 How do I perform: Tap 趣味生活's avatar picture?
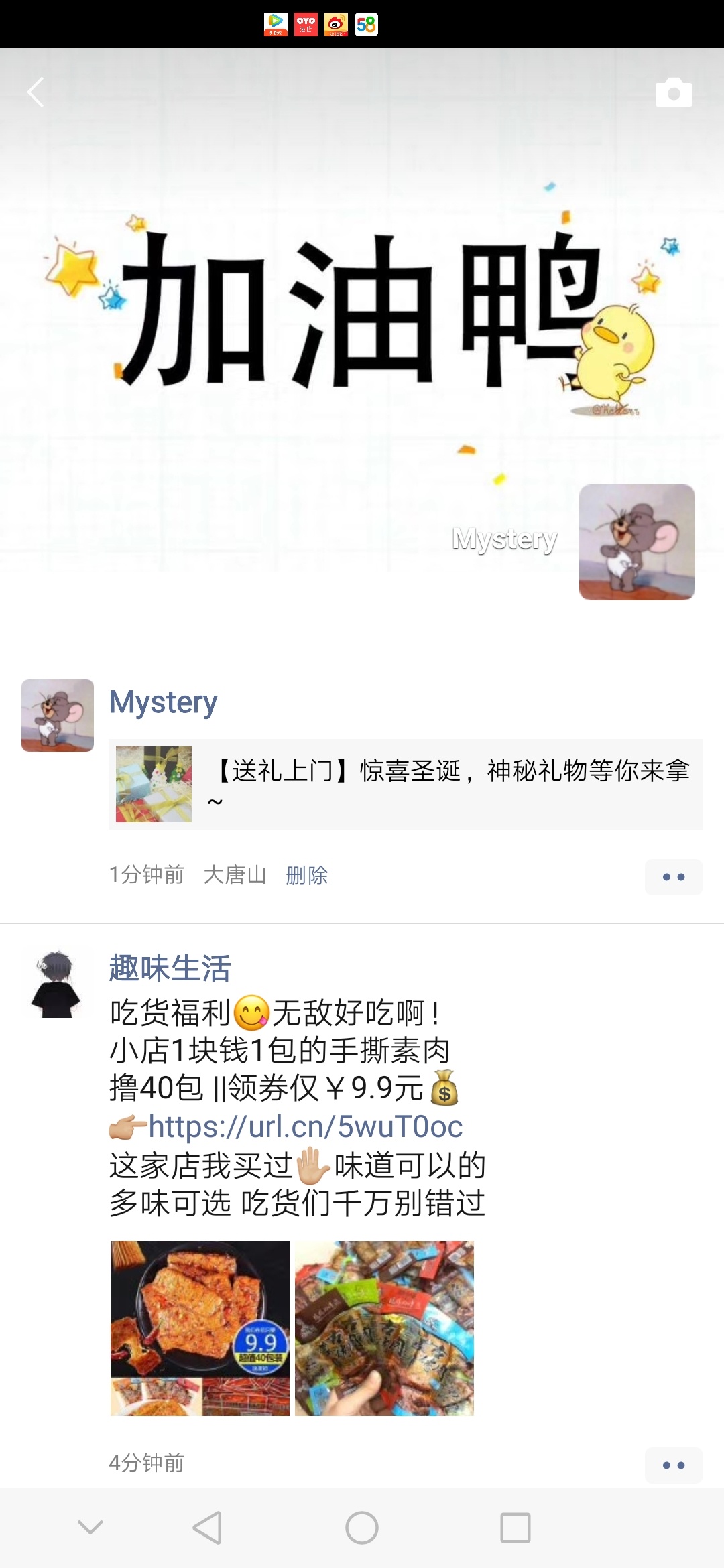(57, 984)
